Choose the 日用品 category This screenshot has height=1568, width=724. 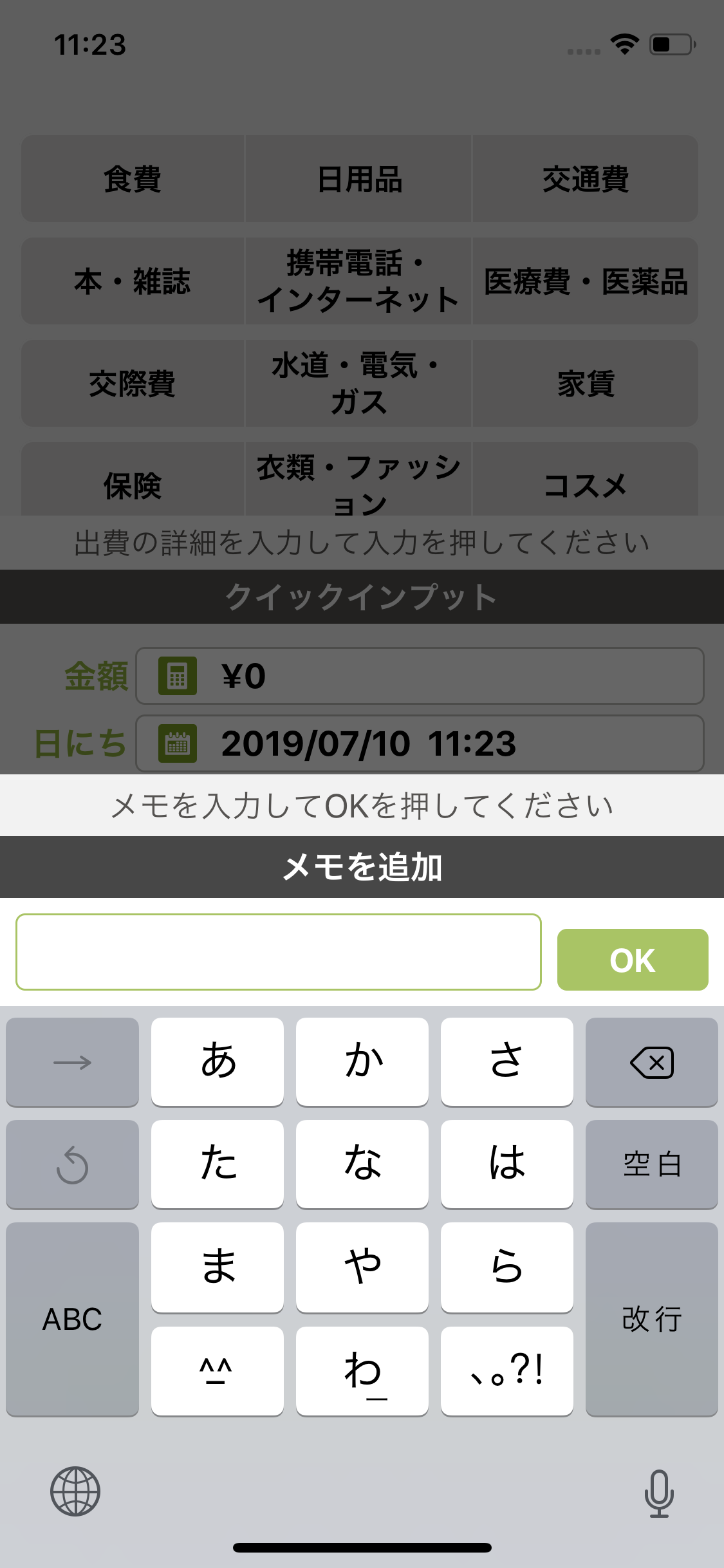(358, 179)
